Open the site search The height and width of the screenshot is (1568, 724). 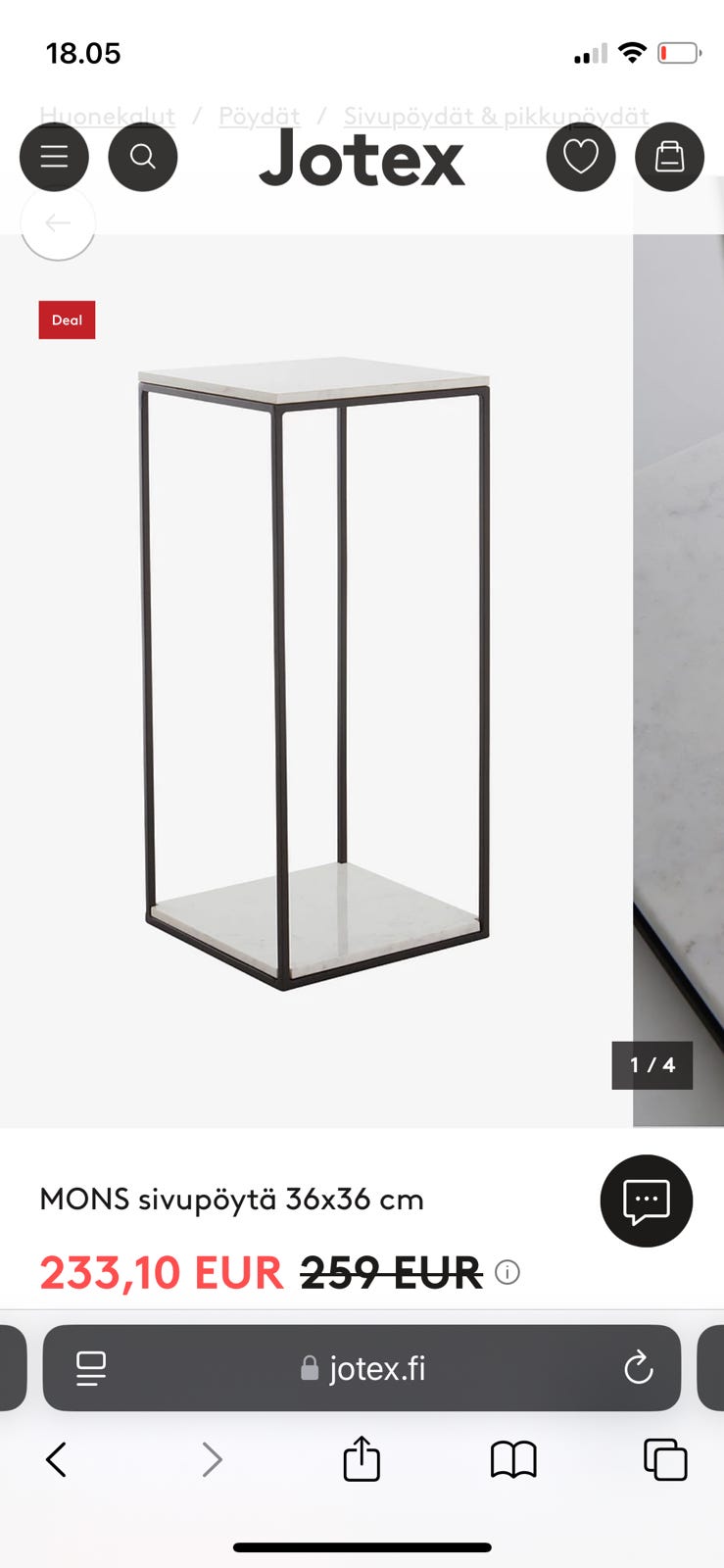click(x=143, y=157)
